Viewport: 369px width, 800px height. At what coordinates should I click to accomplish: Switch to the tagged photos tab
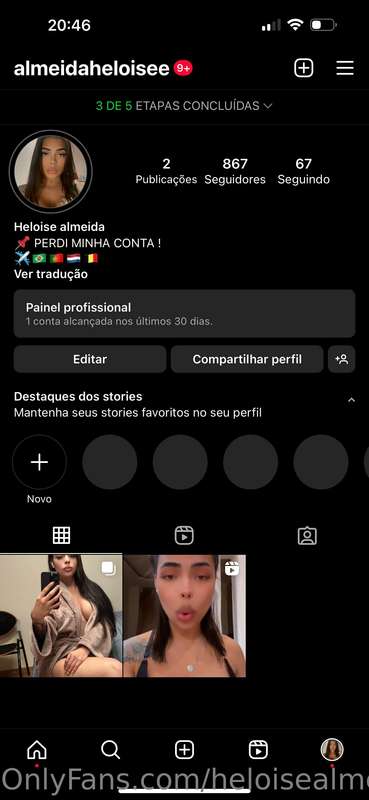[x=307, y=536]
